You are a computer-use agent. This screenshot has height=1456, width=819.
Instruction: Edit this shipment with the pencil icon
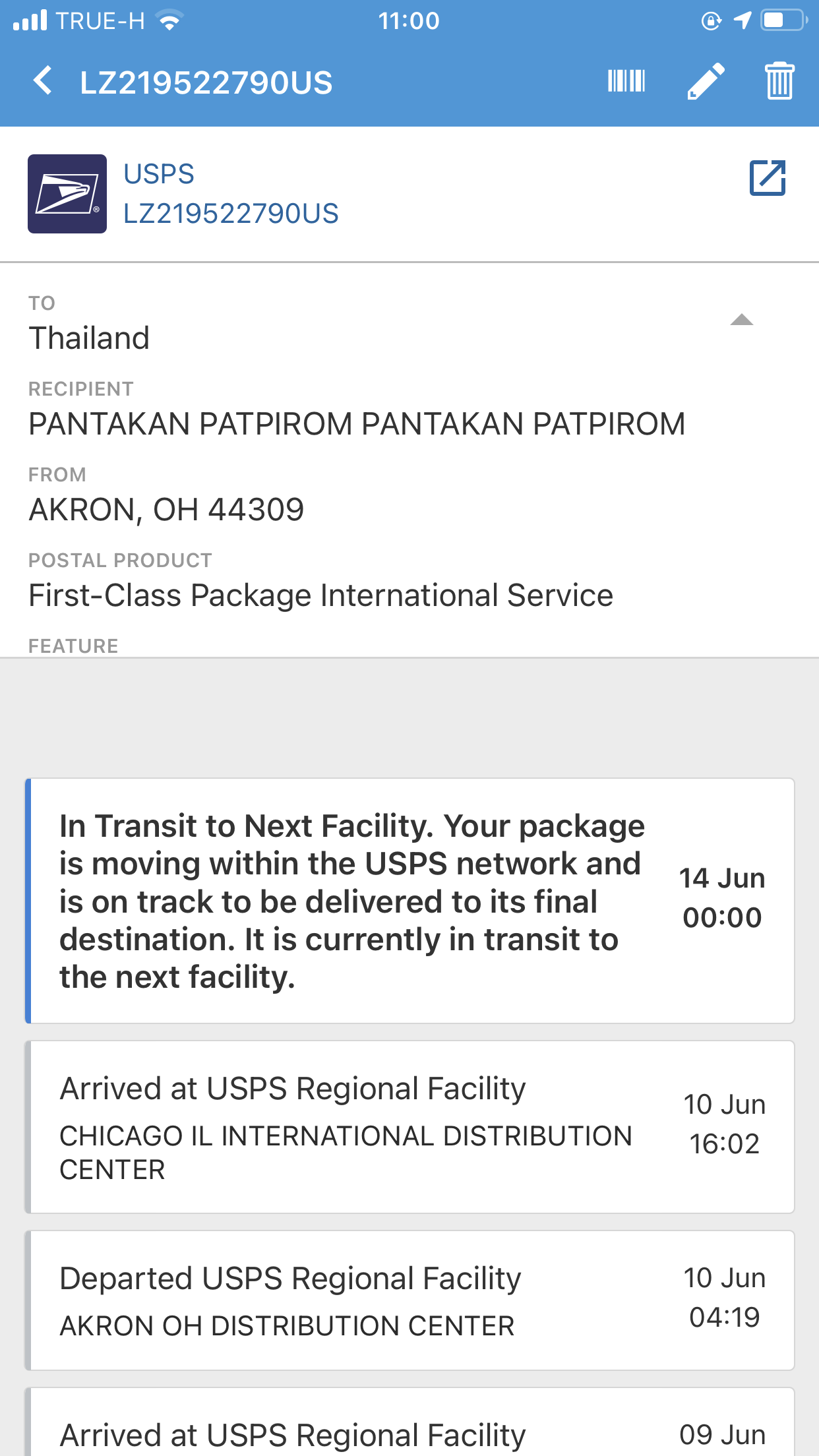(706, 81)
